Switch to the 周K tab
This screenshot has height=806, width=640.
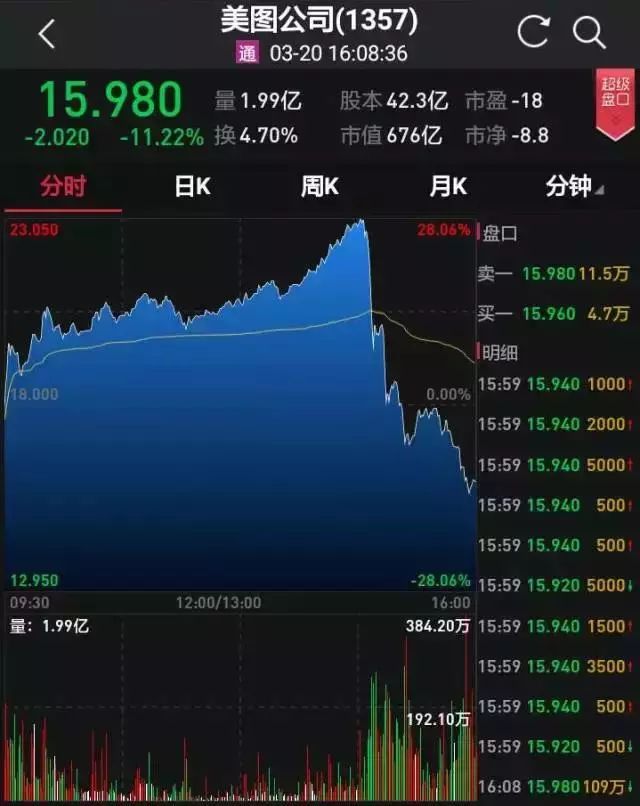click(x=320, y=186)
